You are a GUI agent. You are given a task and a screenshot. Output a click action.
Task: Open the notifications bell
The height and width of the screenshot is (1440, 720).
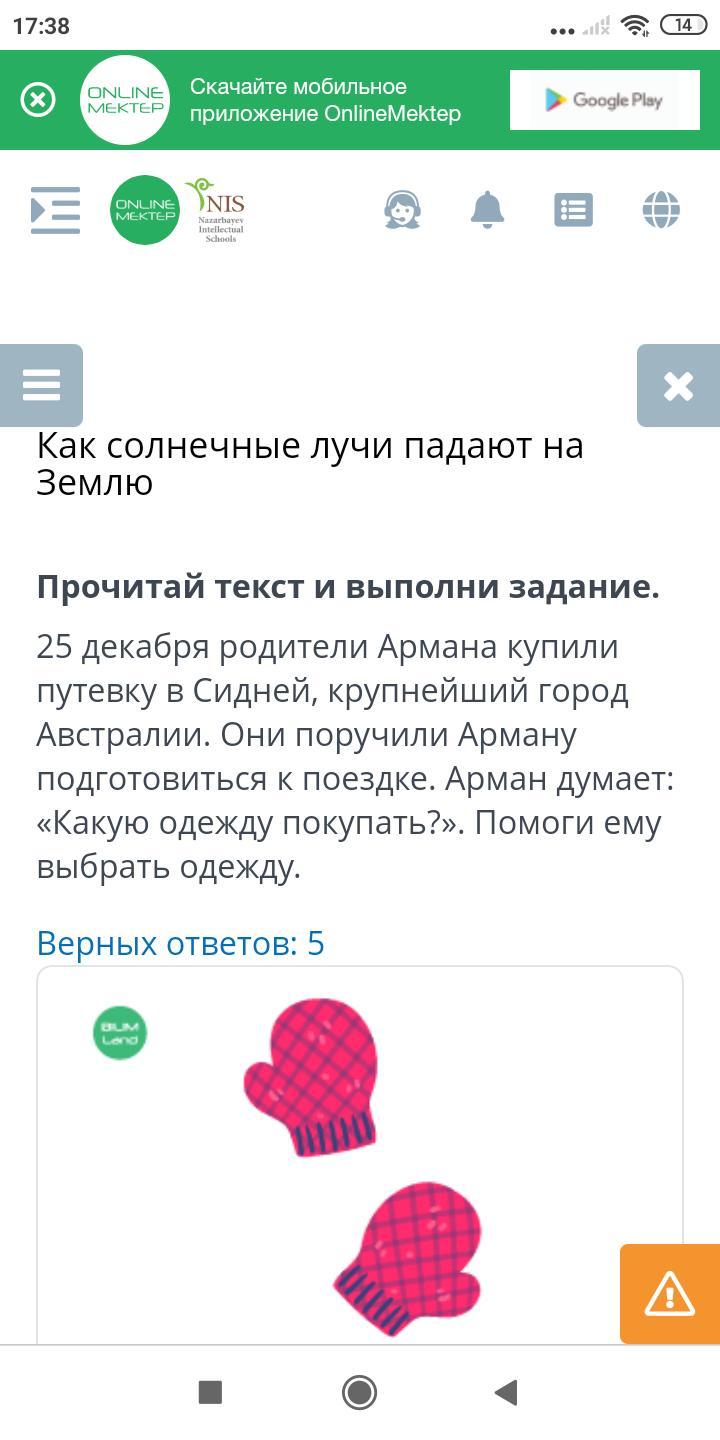tap(488, 210)
